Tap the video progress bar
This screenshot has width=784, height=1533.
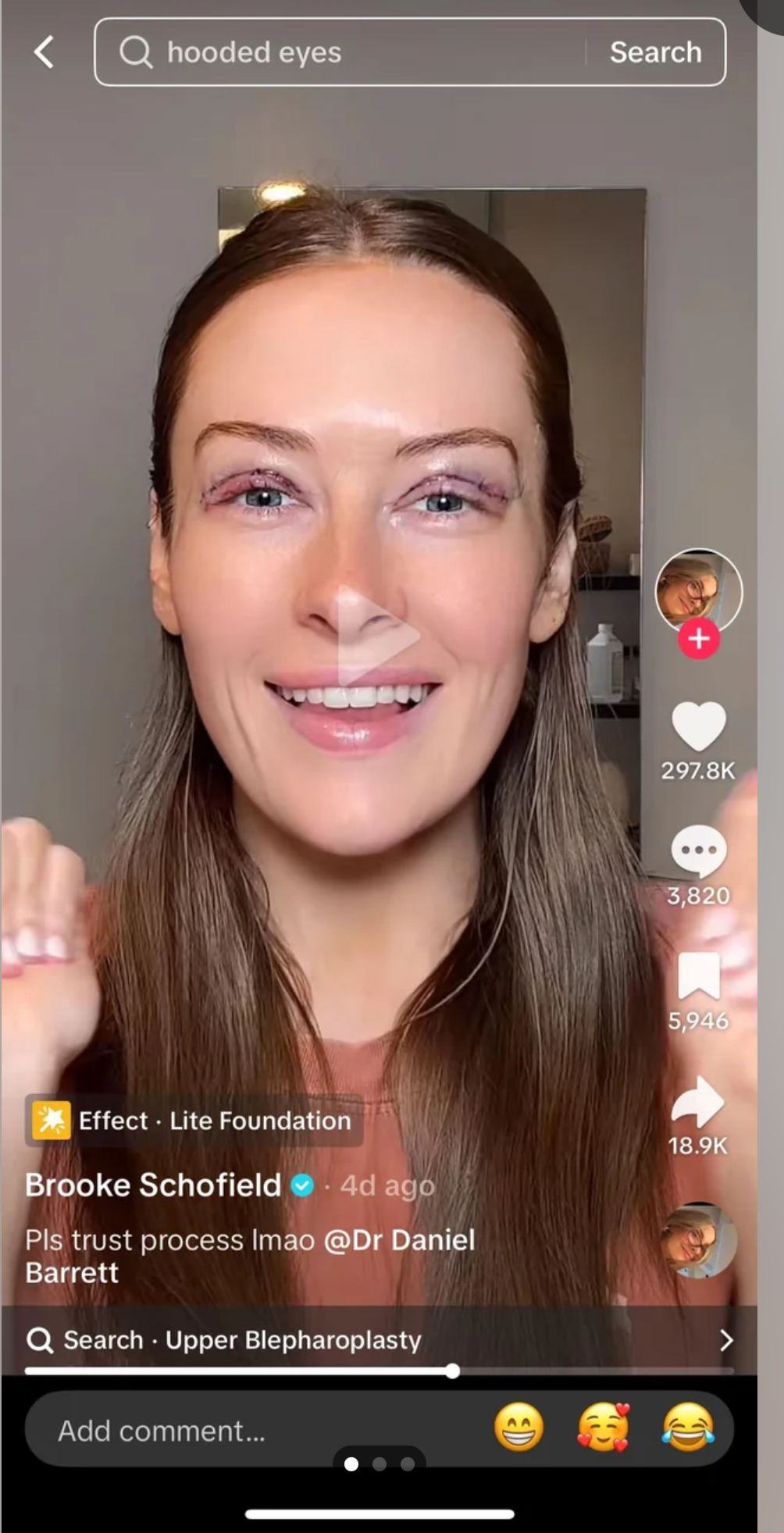pyautogui.click(x=380, y=1371)
